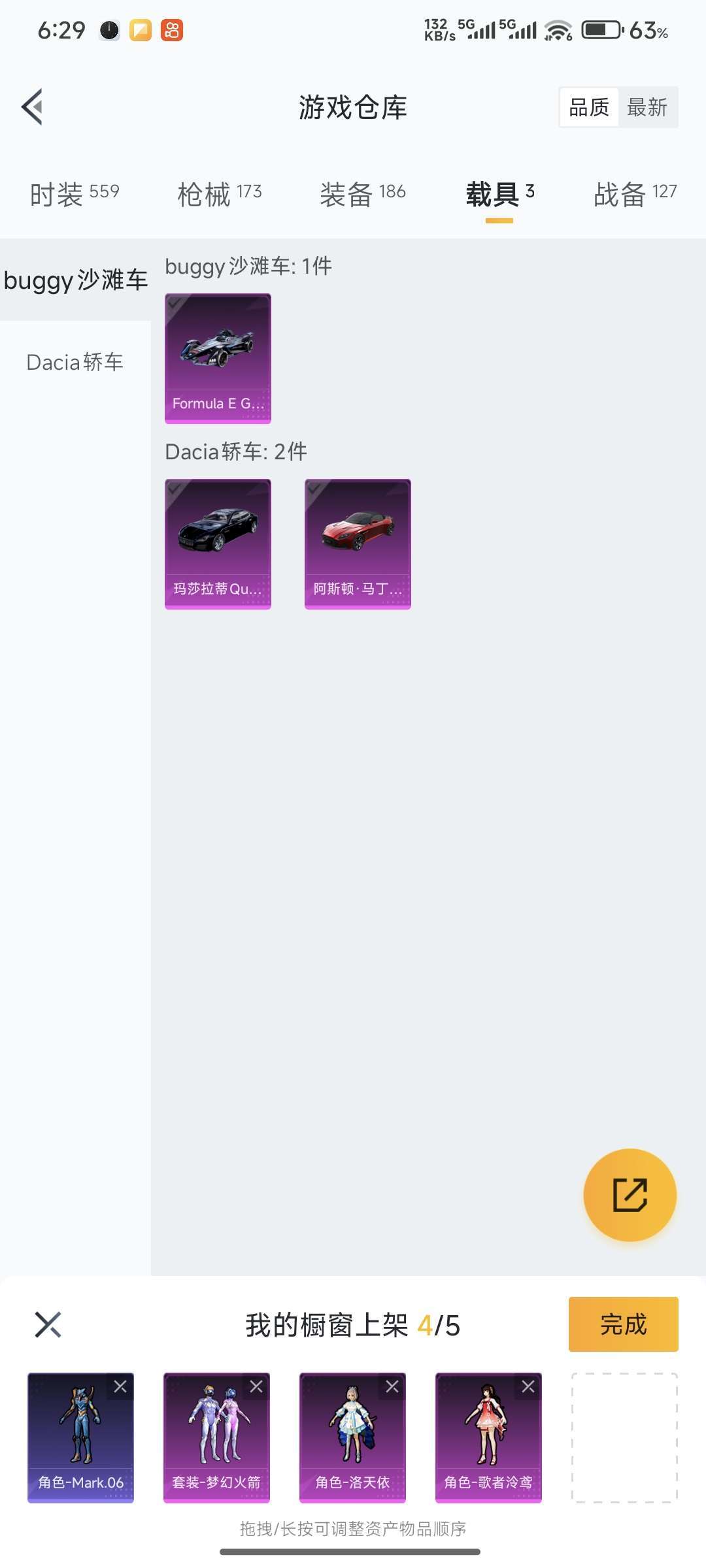Close the 我的橱窗上架 panel
The width and height of the screenshot is (706, 1568).
click(x=48, y=1324)
